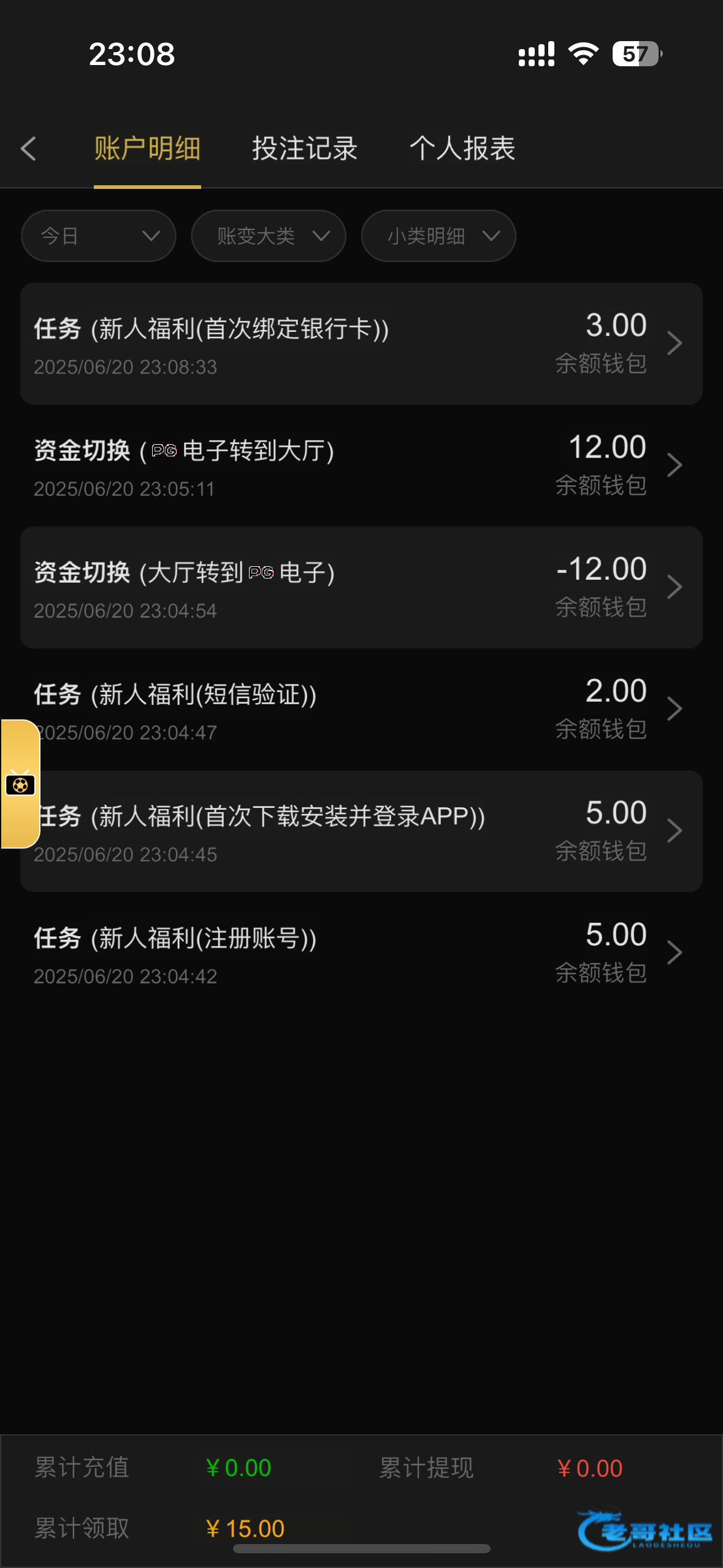Select the 账户明细 tab
Viewport: 723px width, 1568px height.
(x=147, y=148)
